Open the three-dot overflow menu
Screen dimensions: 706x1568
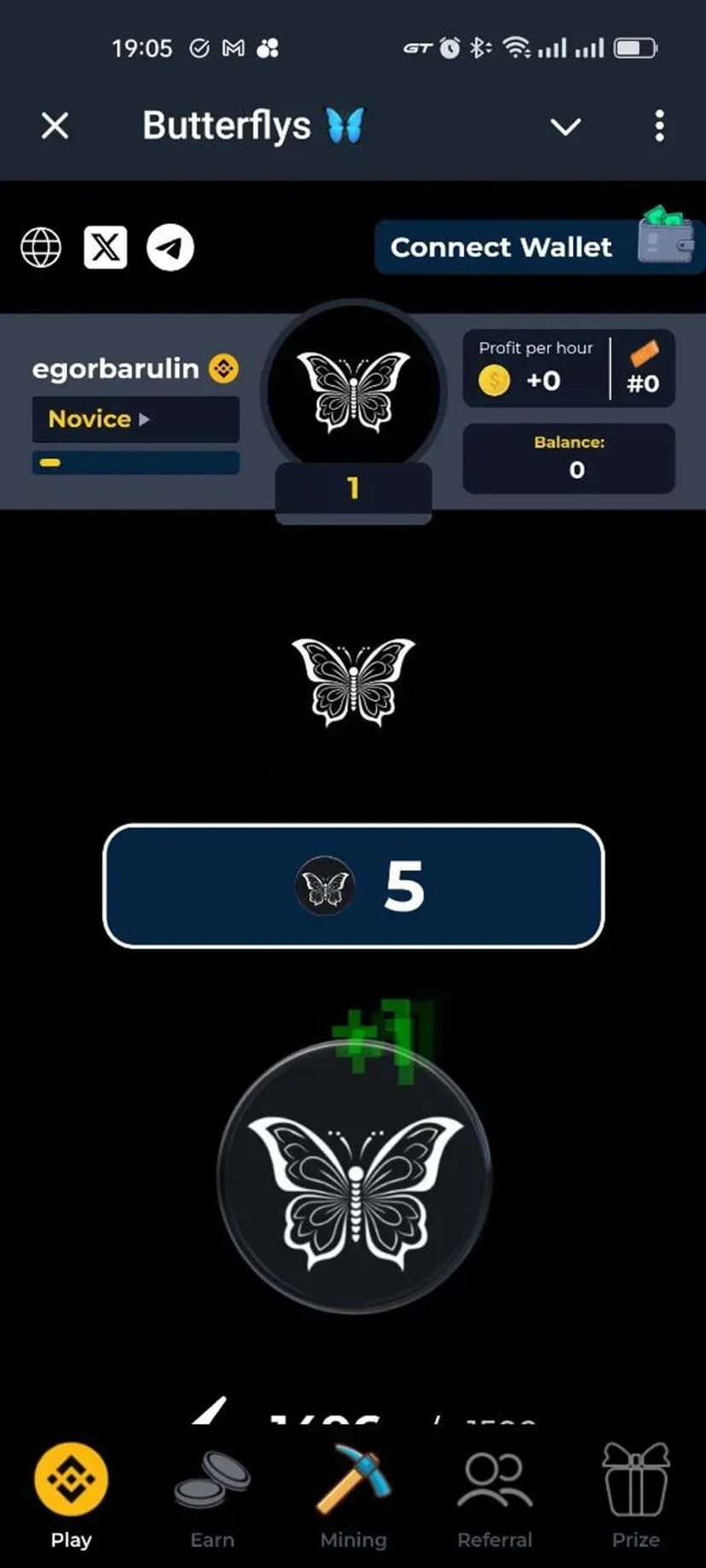[659, 126]
